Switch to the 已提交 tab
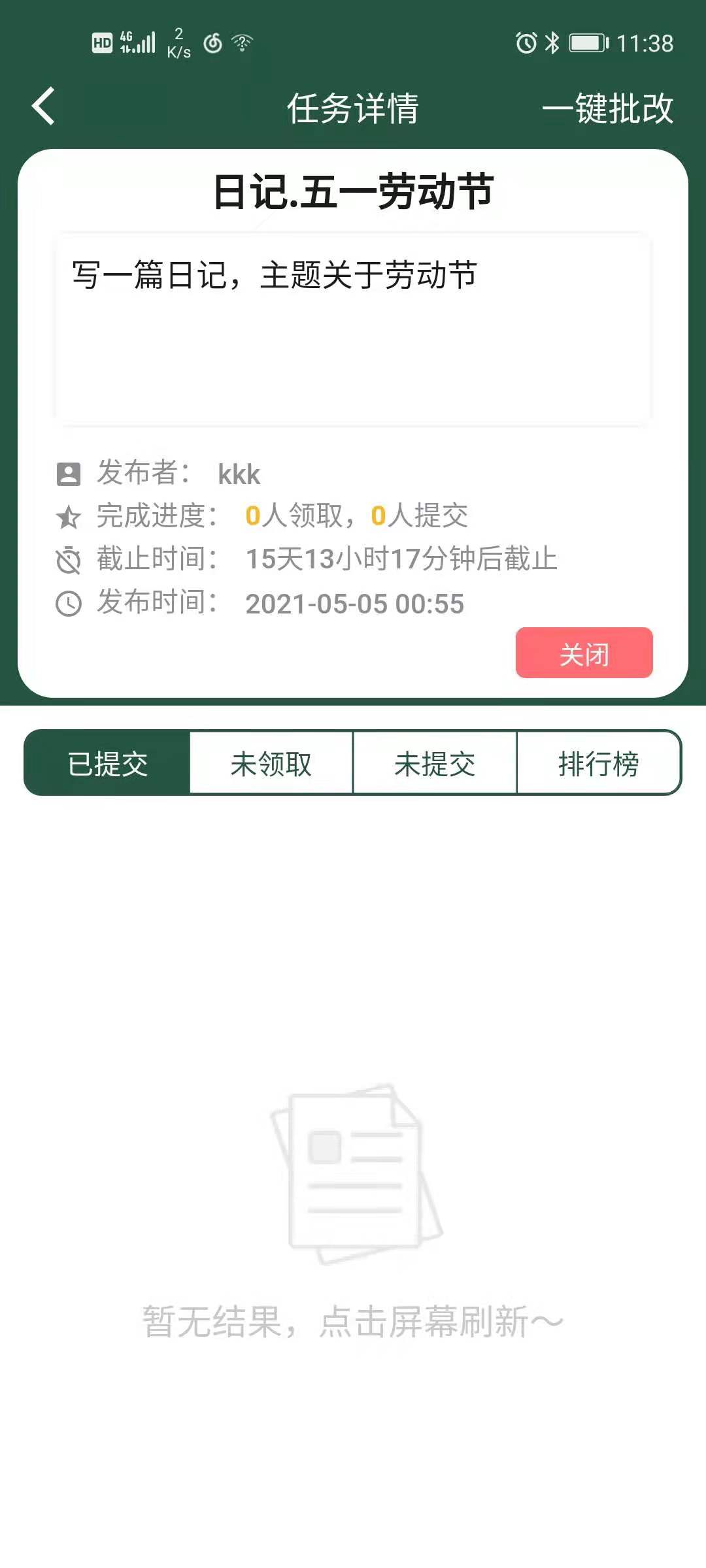This screenshot has height=1568, width=706. [108, 763]
